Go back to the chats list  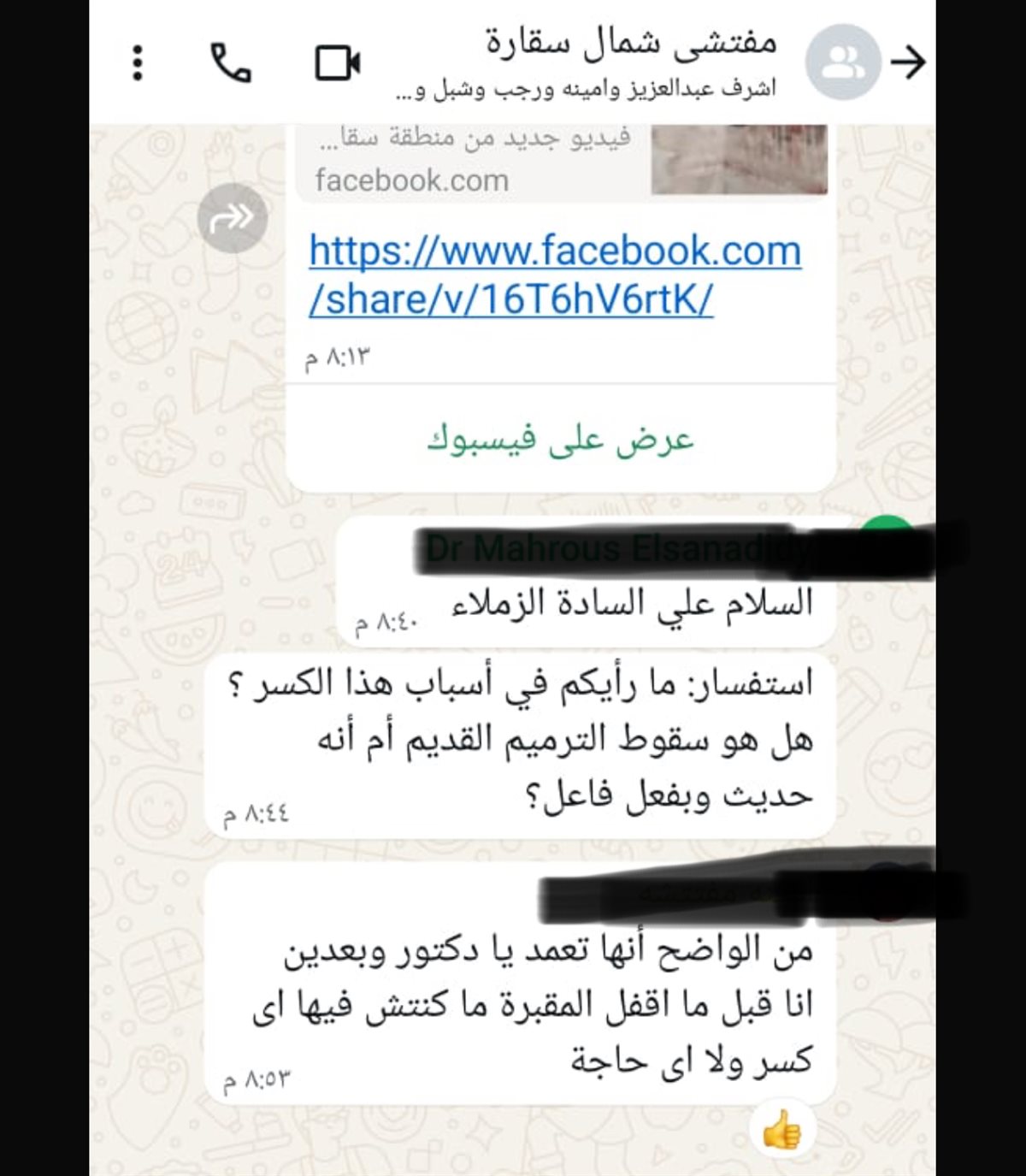pos(908,62)
